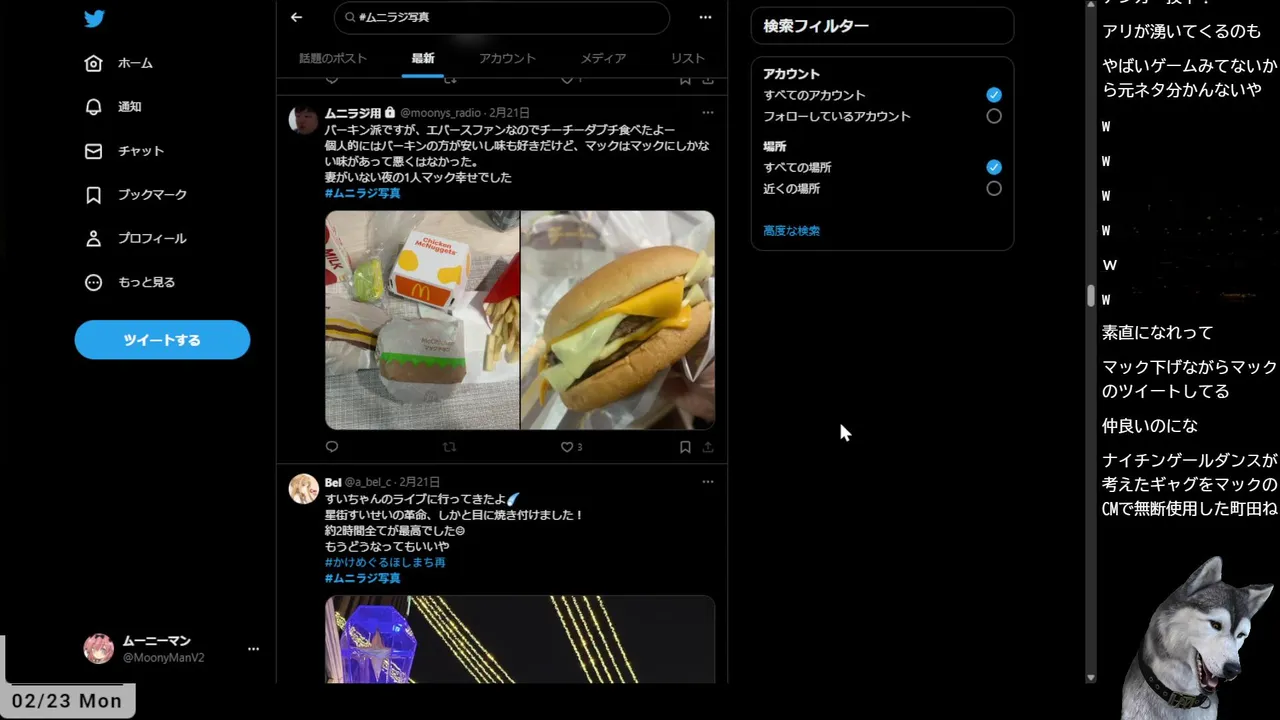1280x720 pixels.
Task: Switch to the メディア tab
Action: coord(603,58)
